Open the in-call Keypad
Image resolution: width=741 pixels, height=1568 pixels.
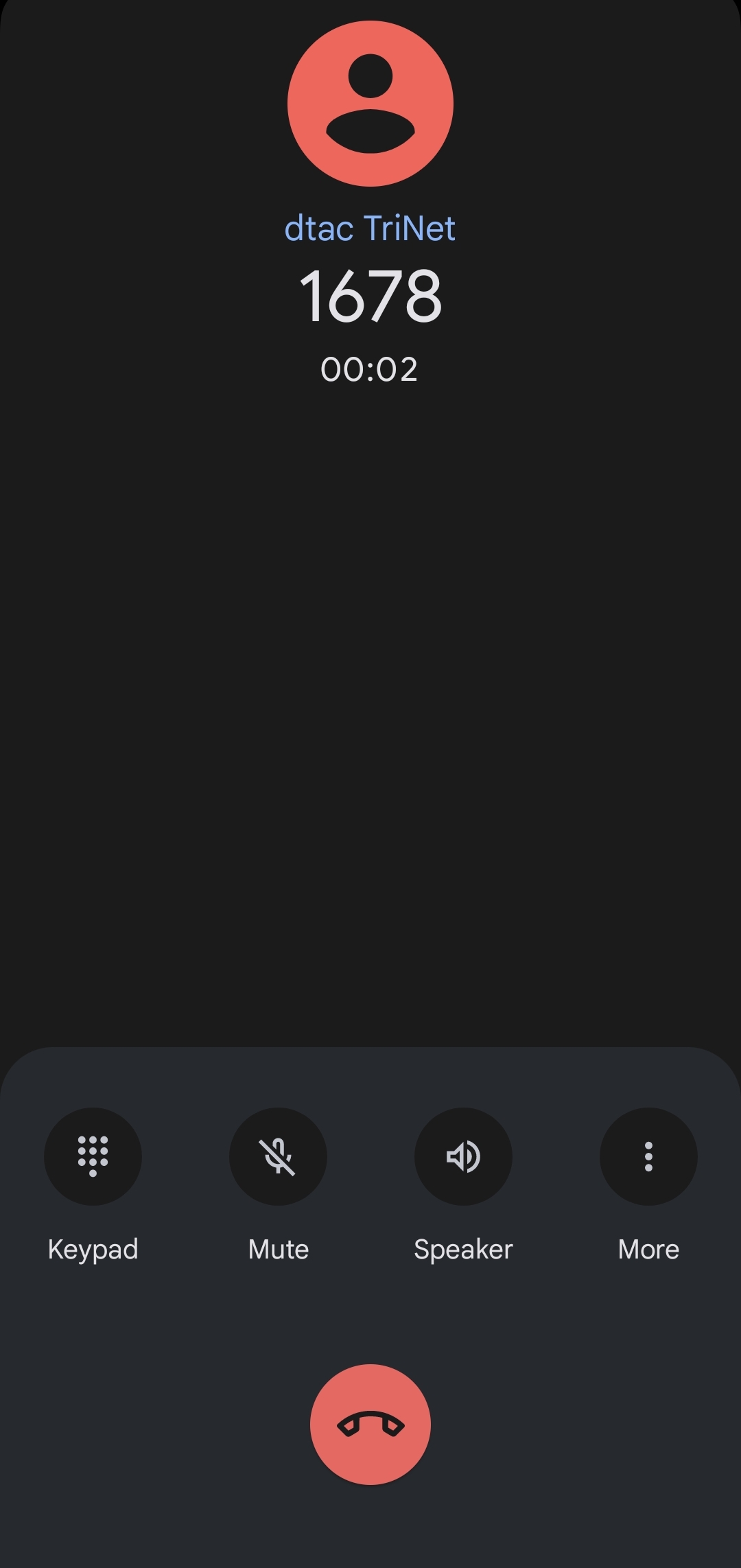93,1156
